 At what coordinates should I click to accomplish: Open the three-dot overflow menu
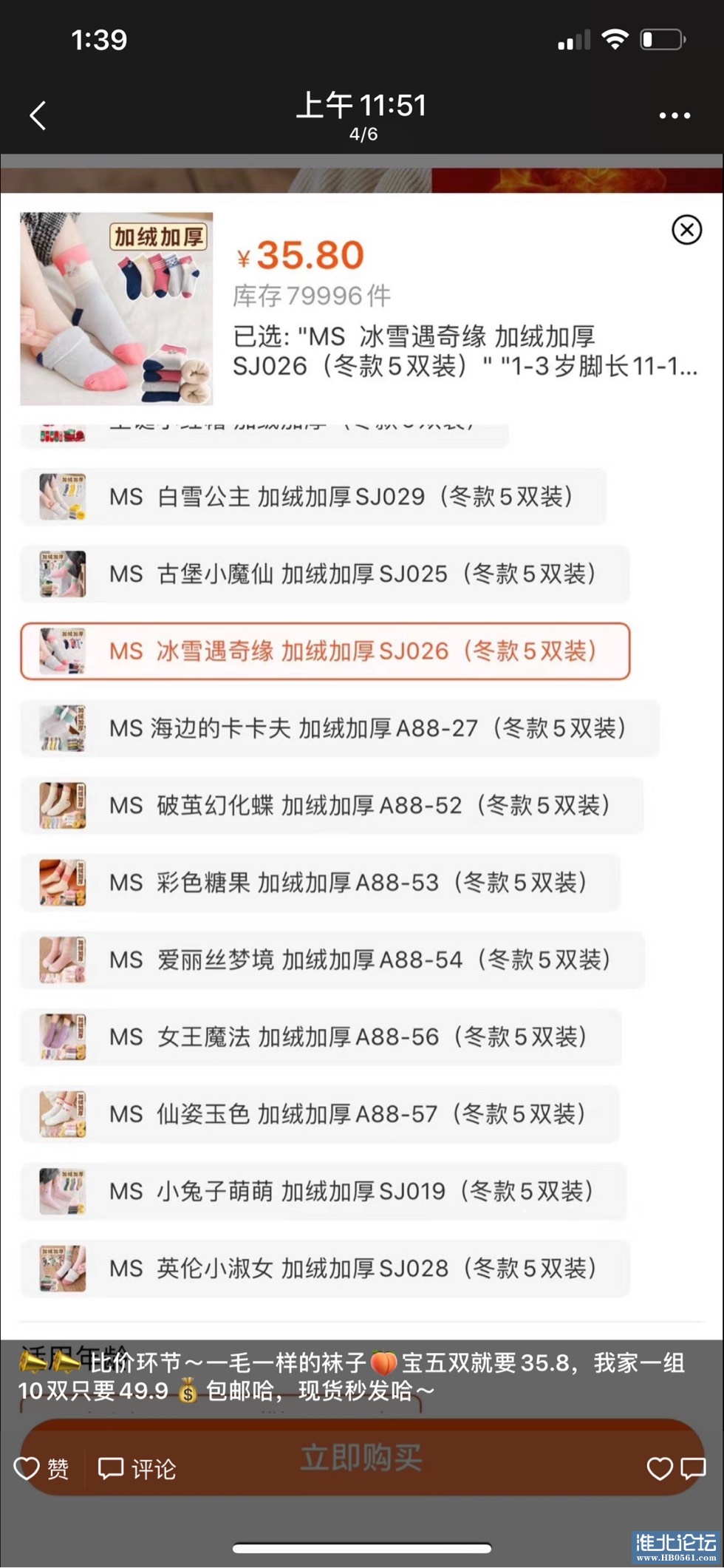coord(674,115)
